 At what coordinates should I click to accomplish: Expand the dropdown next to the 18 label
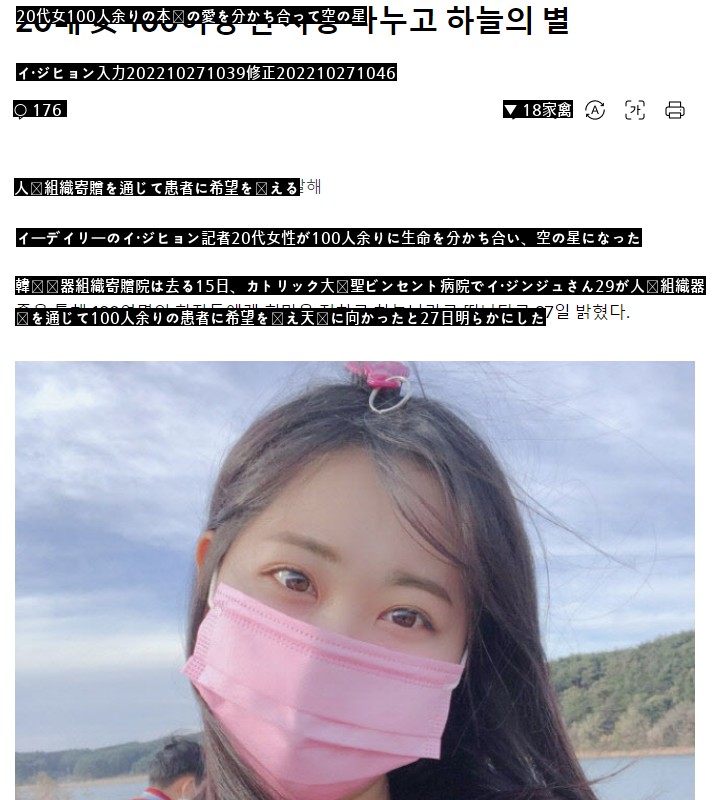point(511,110)
